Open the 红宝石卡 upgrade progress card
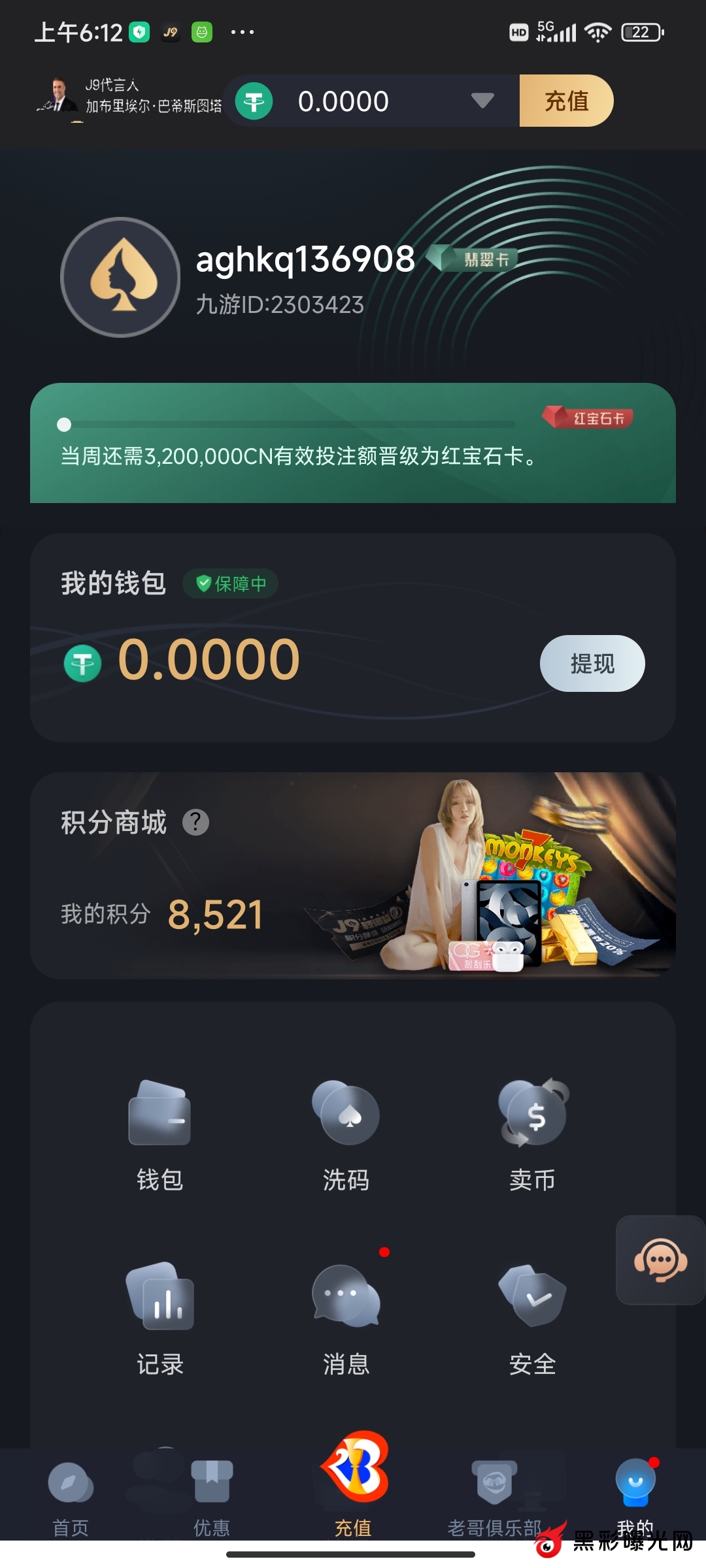The width and height of the screenshot is (706, 1568). tap(353, 443)
